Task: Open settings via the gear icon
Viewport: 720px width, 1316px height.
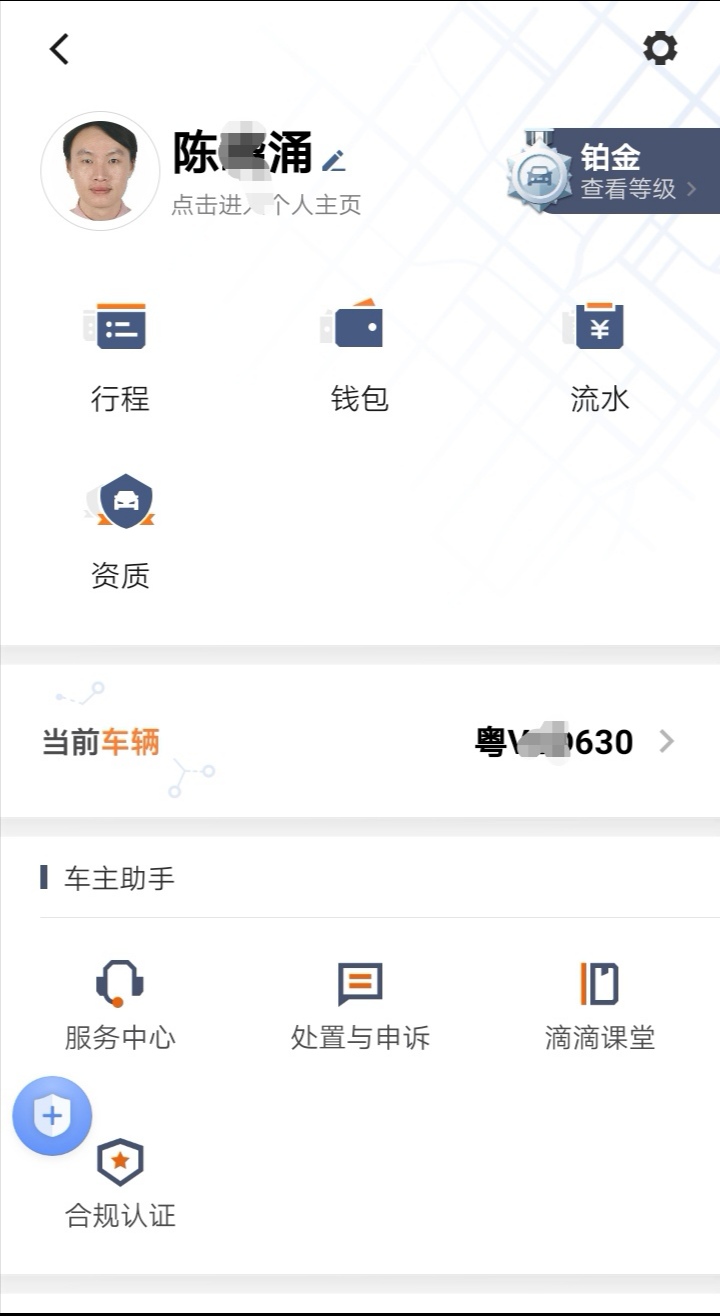Action: pyautogui.click(x=660, y=48)
